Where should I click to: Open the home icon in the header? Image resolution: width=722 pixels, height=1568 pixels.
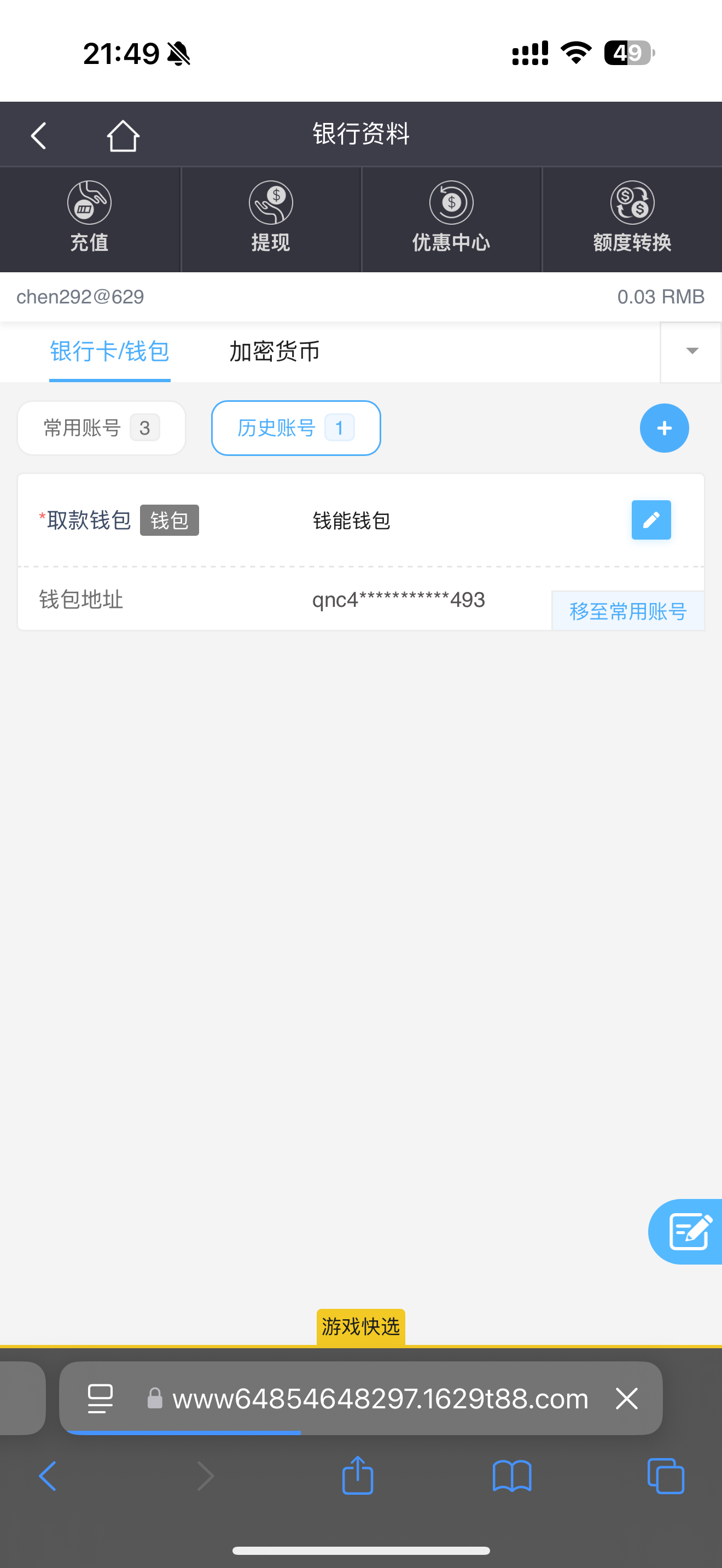pos(123,135)
